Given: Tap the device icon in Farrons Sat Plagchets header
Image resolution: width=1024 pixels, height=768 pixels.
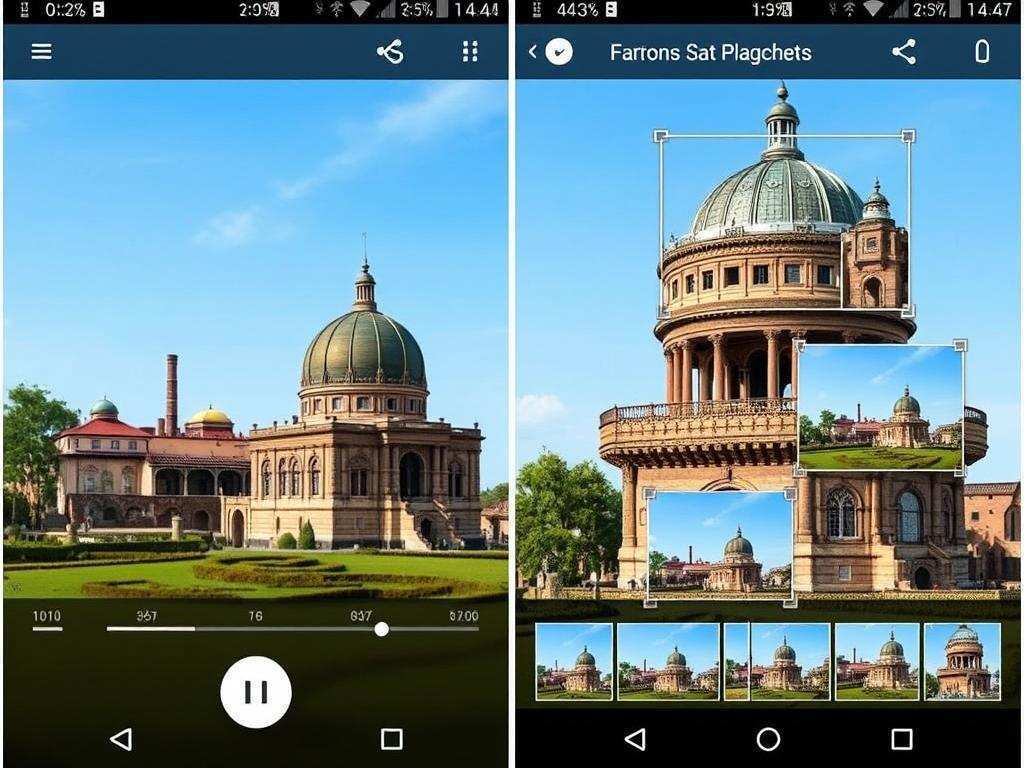Looking at the screenshot, I should pyautogui.click(x=982, y=52).
